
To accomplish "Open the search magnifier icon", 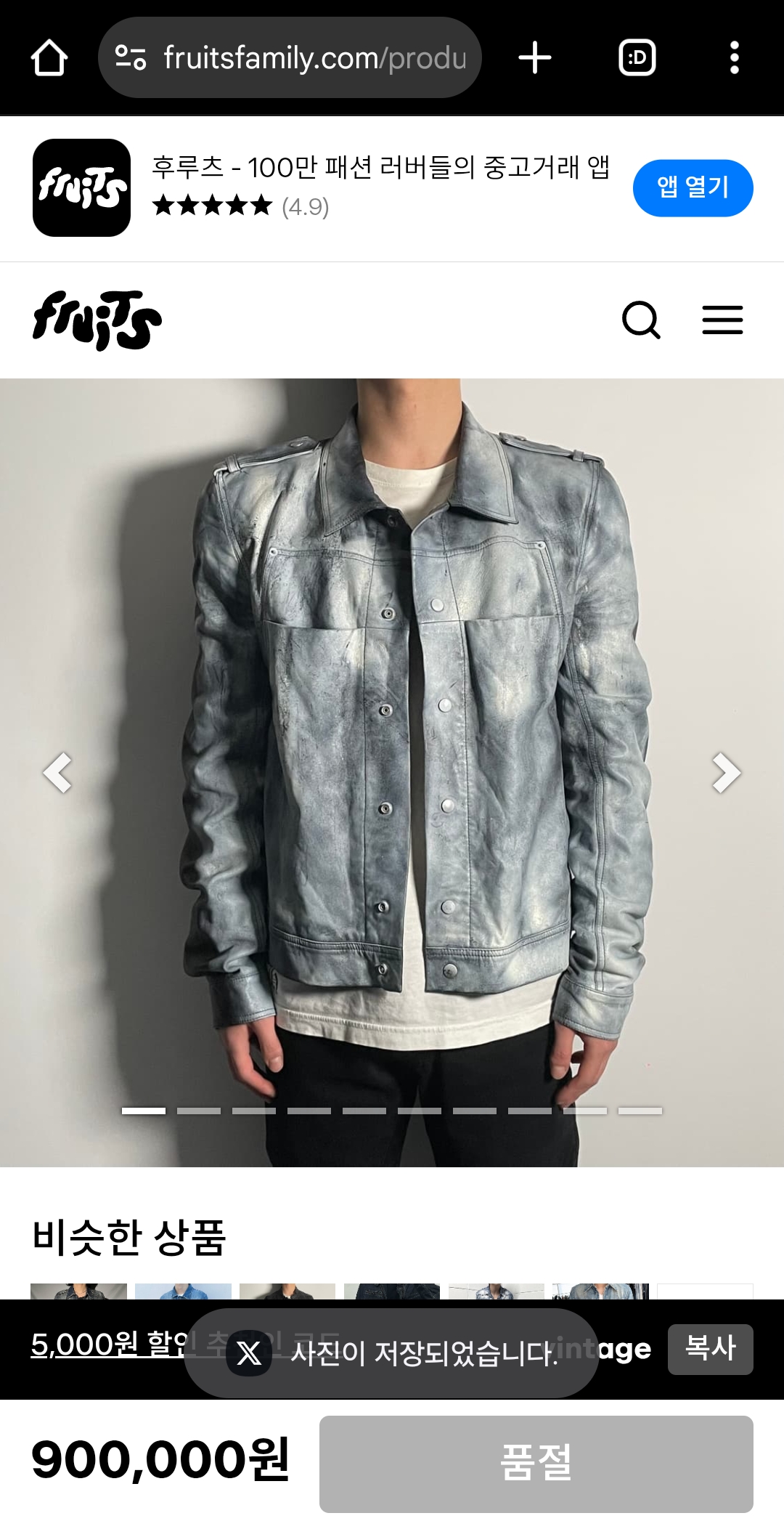I will (x=641, y=320).
